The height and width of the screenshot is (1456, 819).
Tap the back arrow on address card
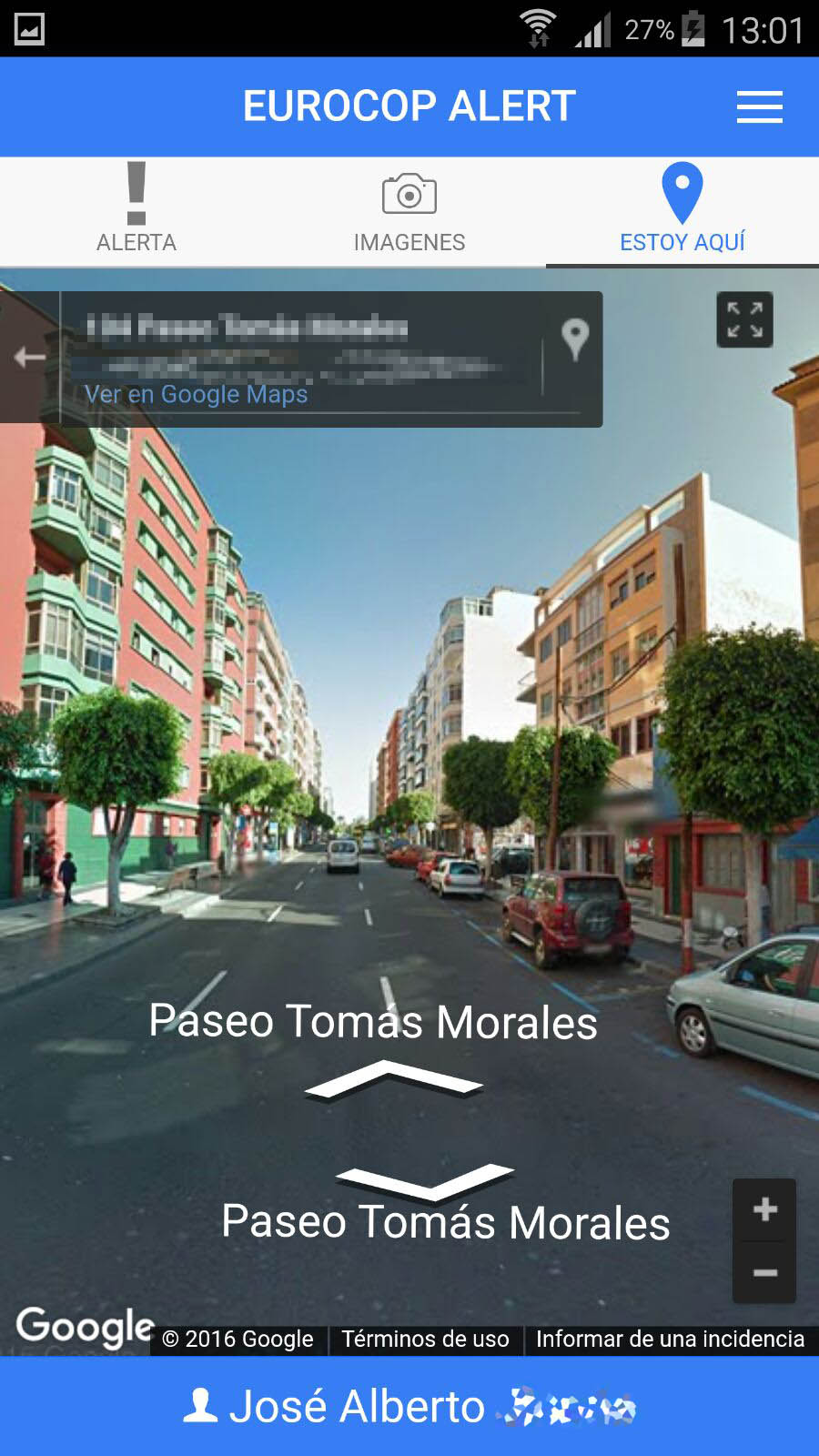point(29,357)
